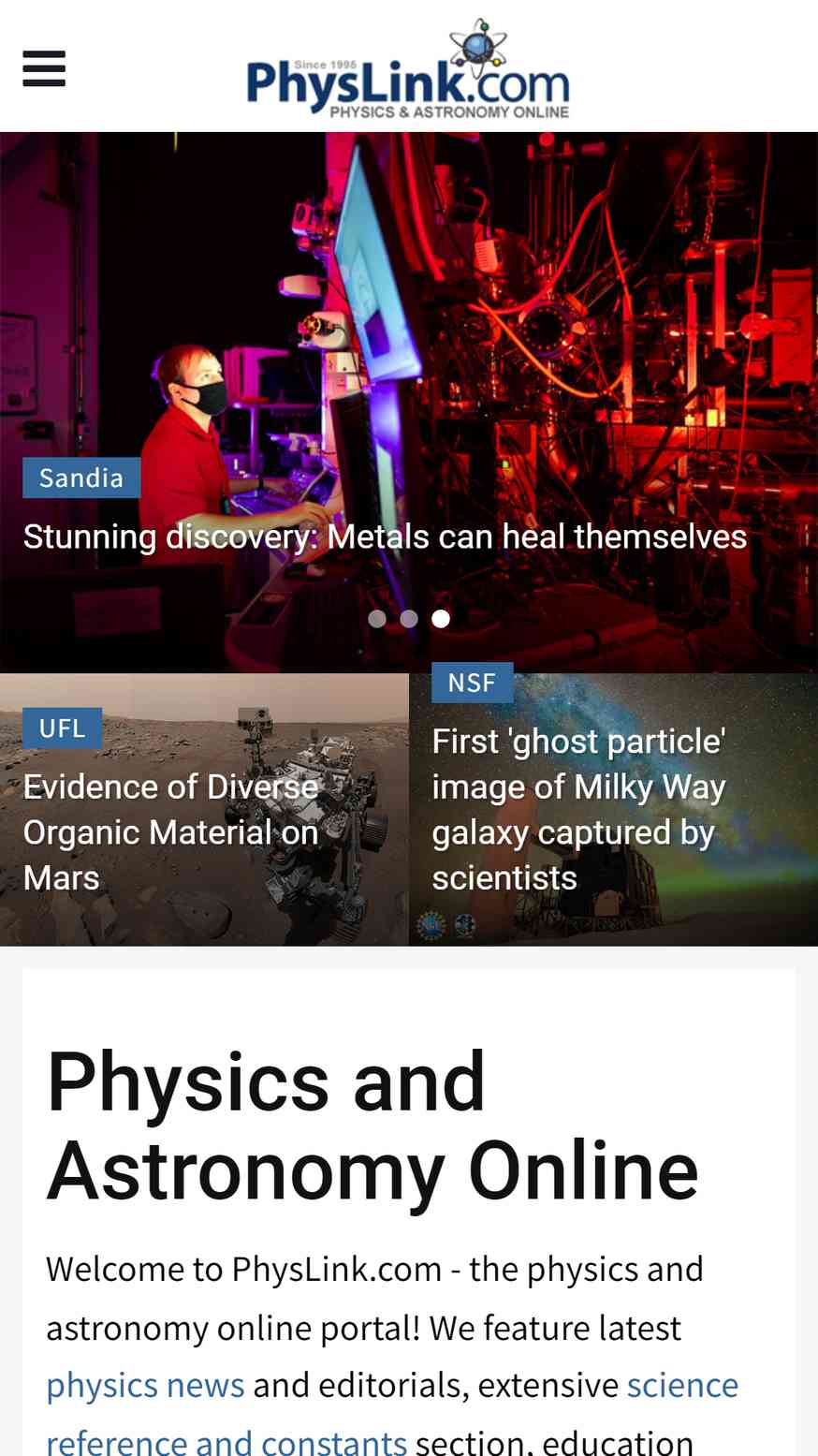The width and height of the screenshot is (818, 1456).
Task: Open the NSF category tag
Action: pos(472,683)
